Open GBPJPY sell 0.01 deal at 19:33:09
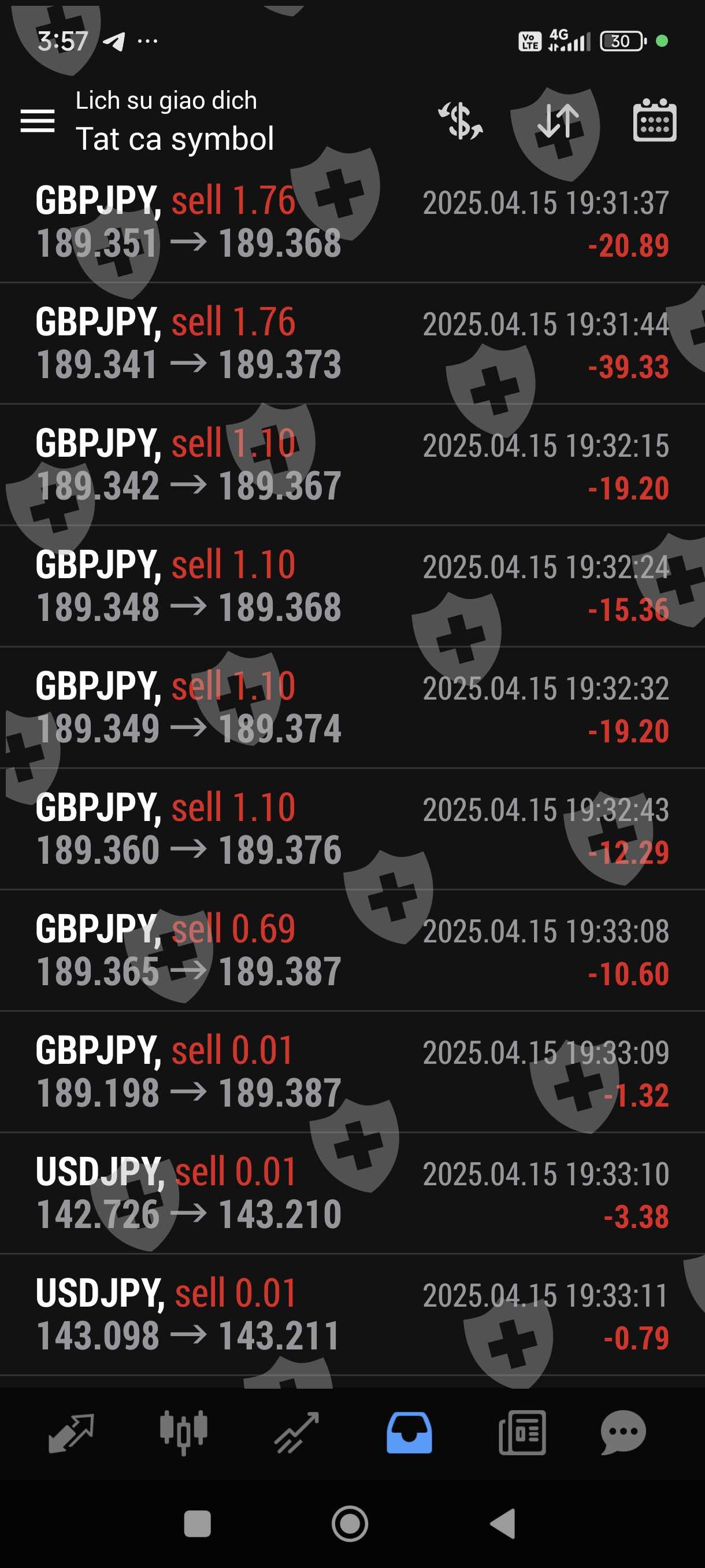The image size is (705, 1568). coord(352,1071)
